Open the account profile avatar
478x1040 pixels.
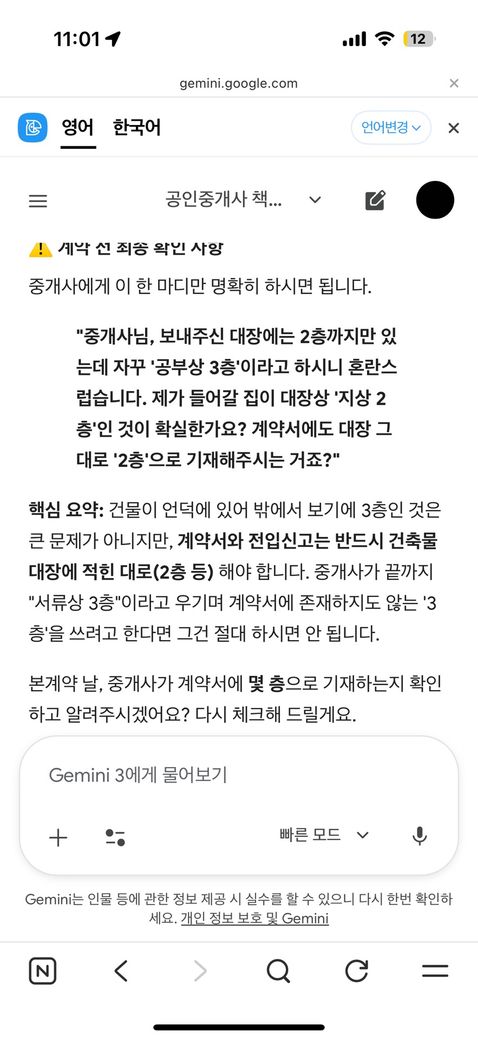pos(435,200)
